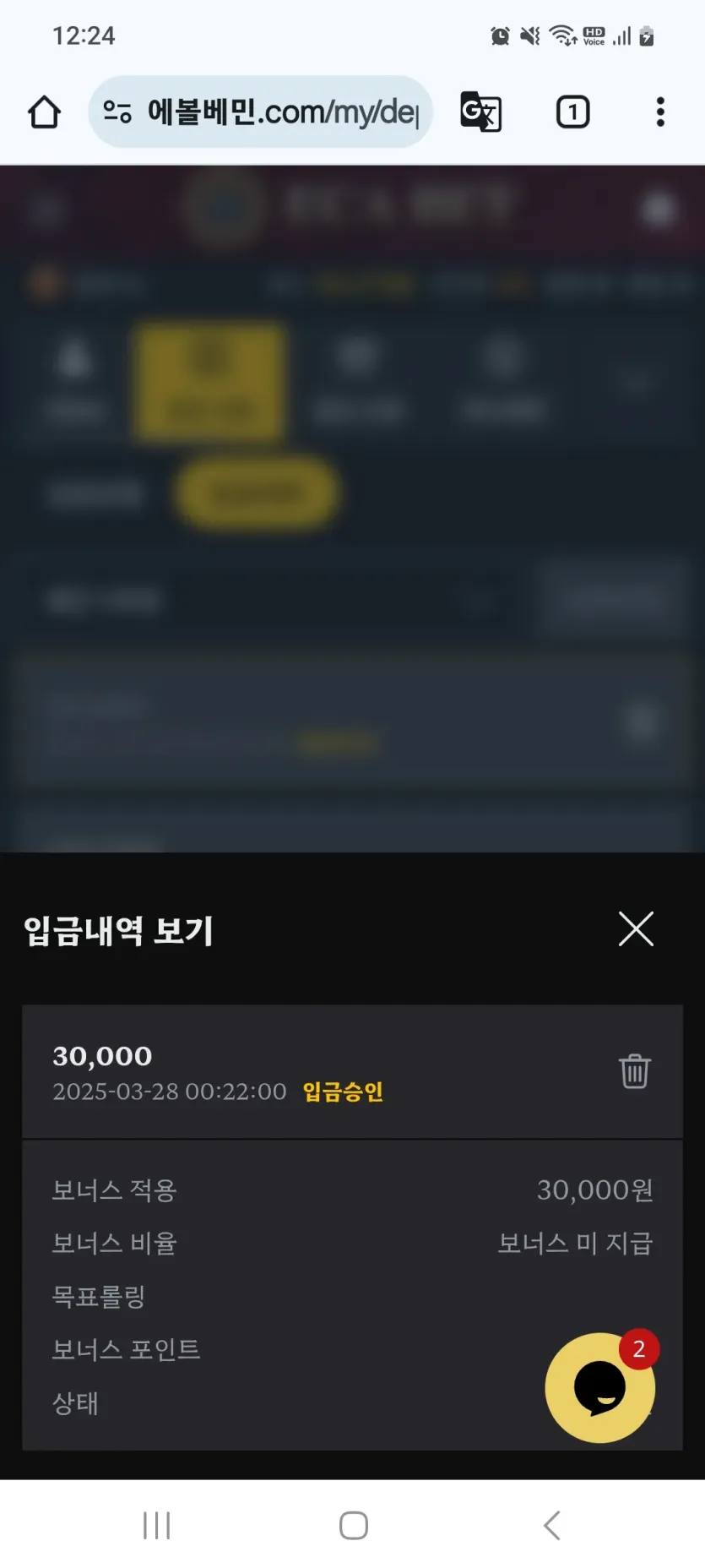Tap the browser home icon
Image resolution: width=705 pixels, height=1568 pixels.
point(45,112)
